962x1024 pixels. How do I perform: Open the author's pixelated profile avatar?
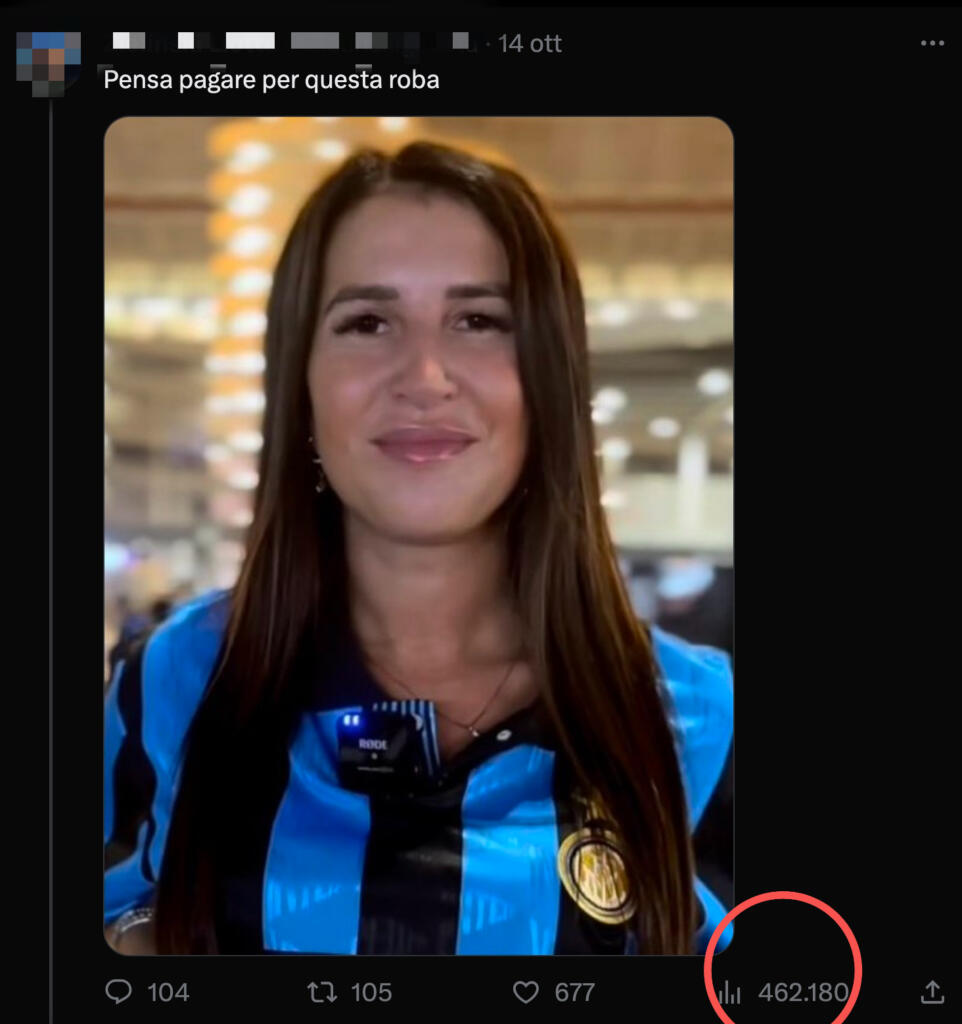48,62
